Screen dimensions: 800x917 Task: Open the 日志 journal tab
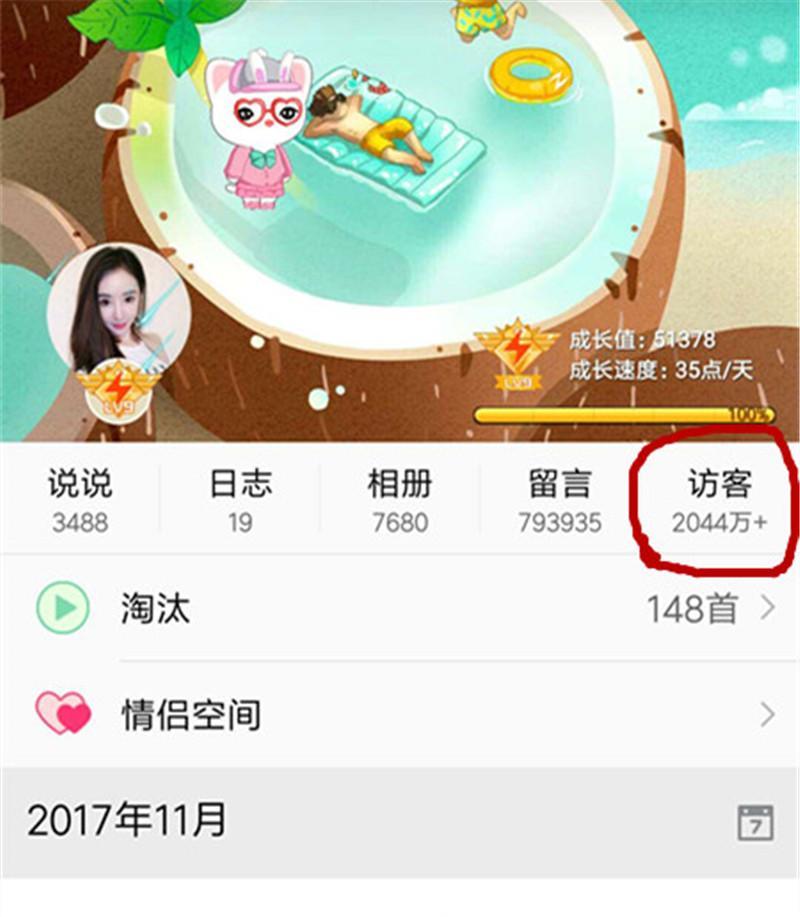pos(240,501)
